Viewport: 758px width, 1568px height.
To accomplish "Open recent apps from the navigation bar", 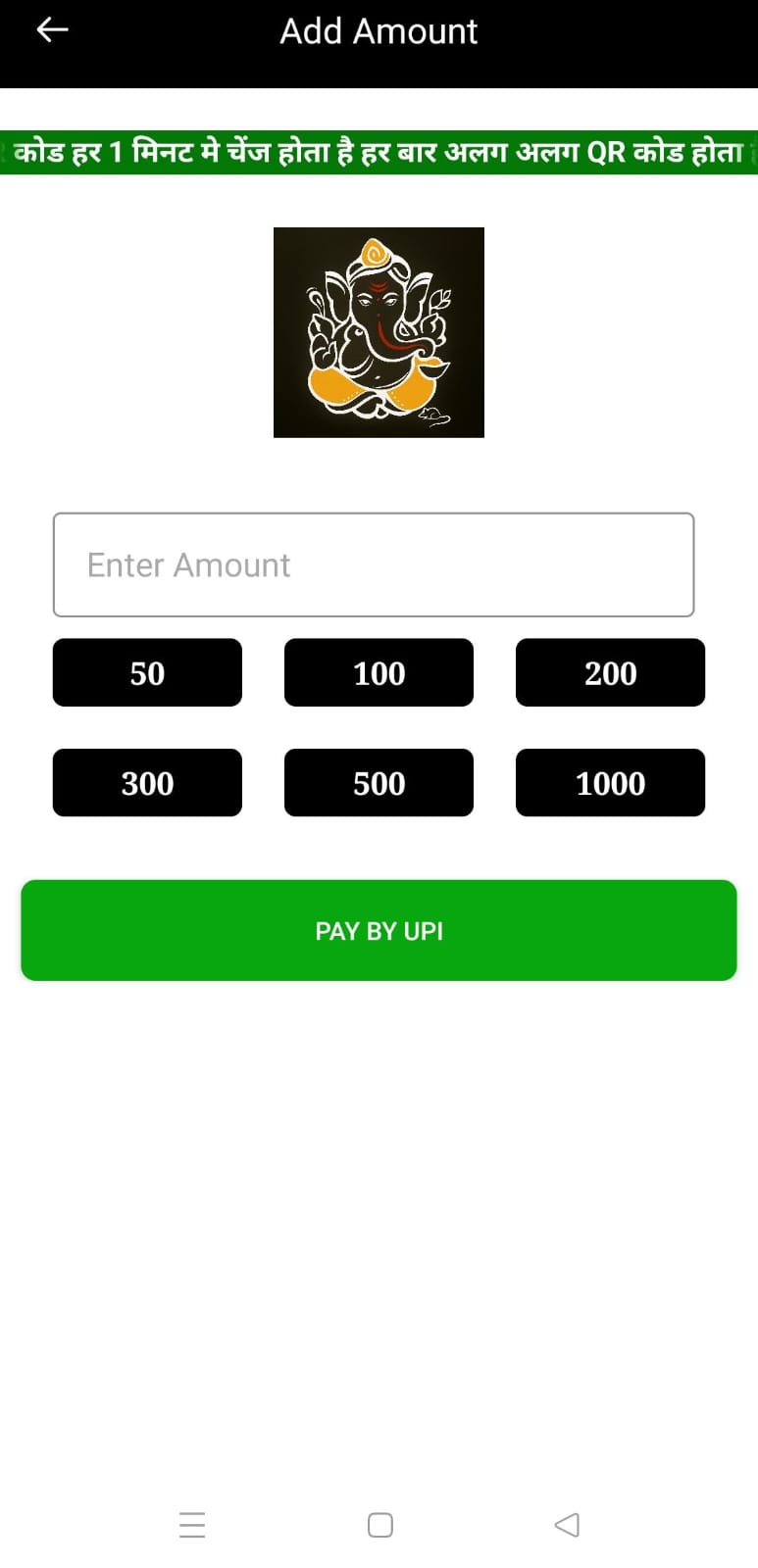I will pyautogui.click(x=192, y=1525).
